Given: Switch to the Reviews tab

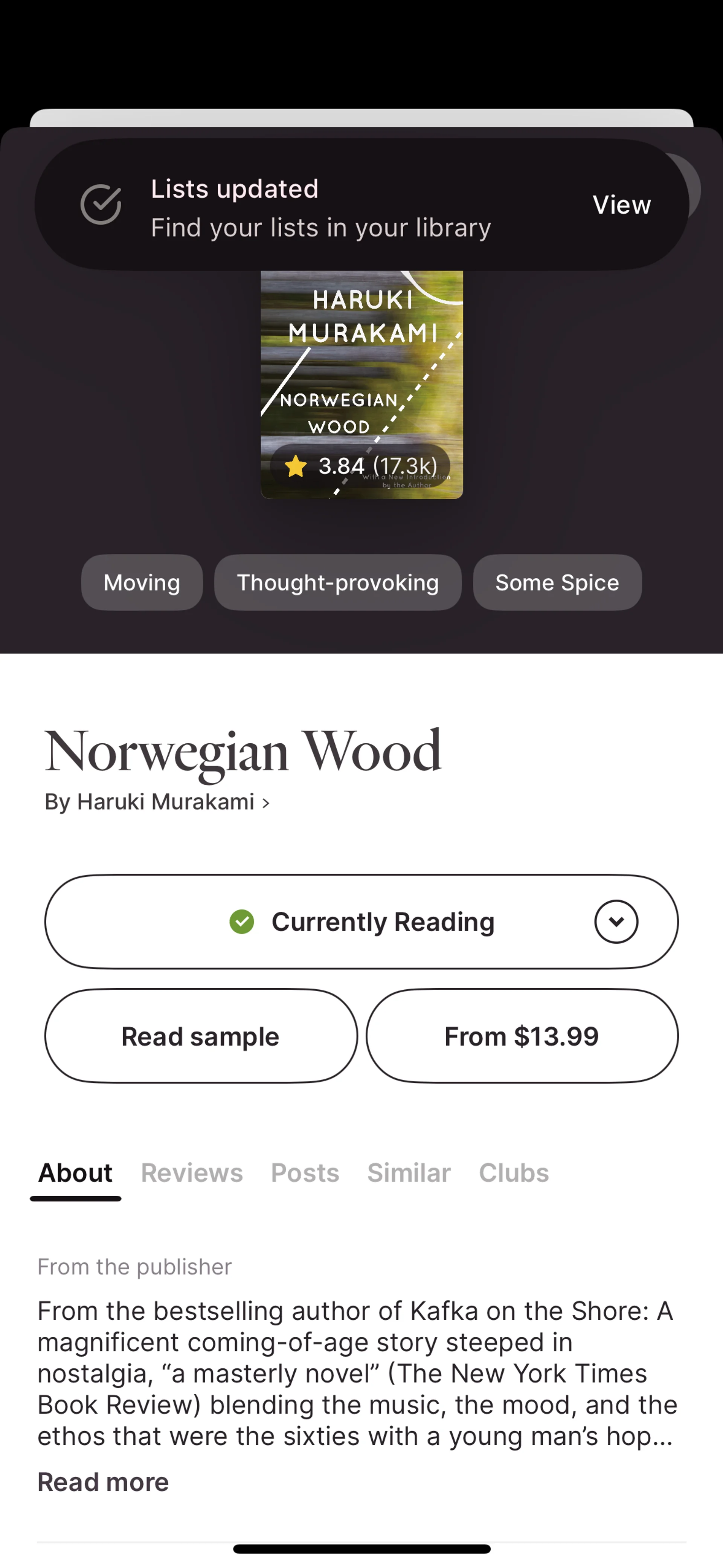Looking at the screenshot, I should [192, 1173].
